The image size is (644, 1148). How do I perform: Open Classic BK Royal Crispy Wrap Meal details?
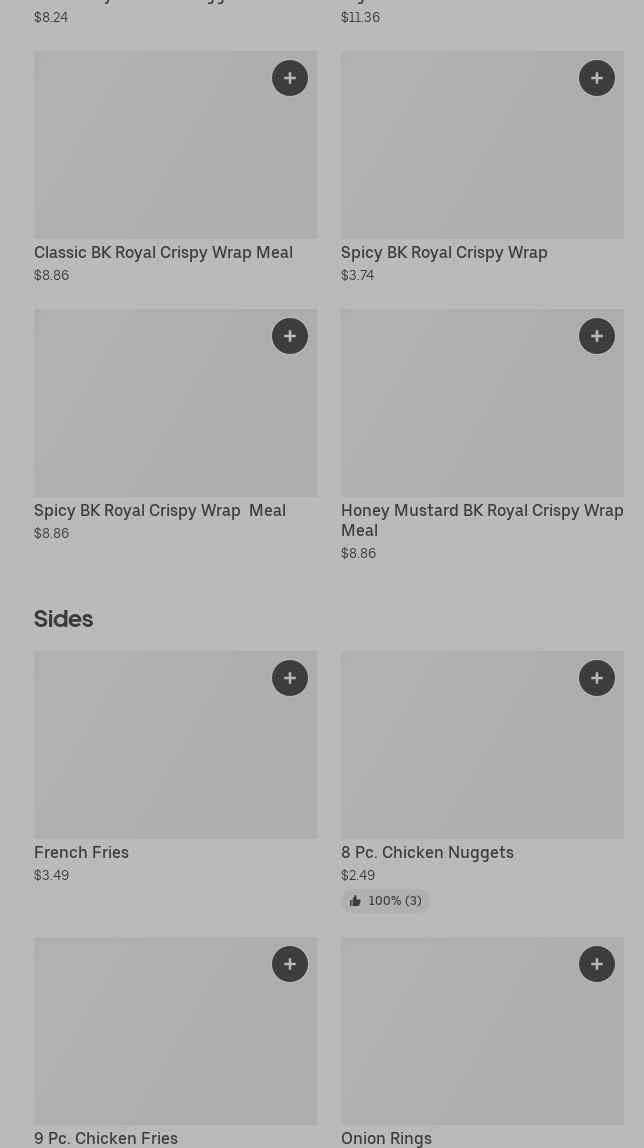coord(163,253)
